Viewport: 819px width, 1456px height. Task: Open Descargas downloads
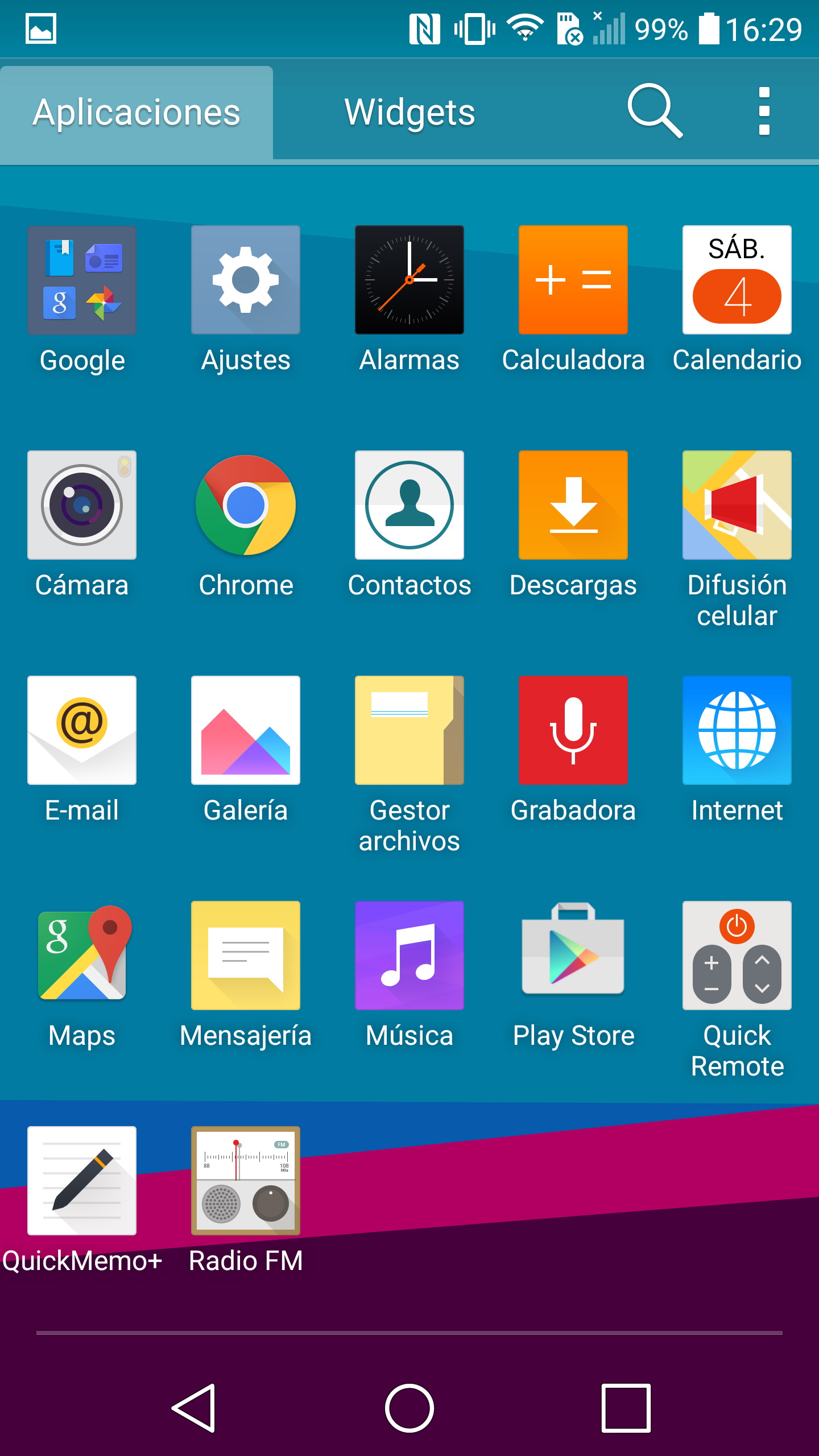(573, 505)
